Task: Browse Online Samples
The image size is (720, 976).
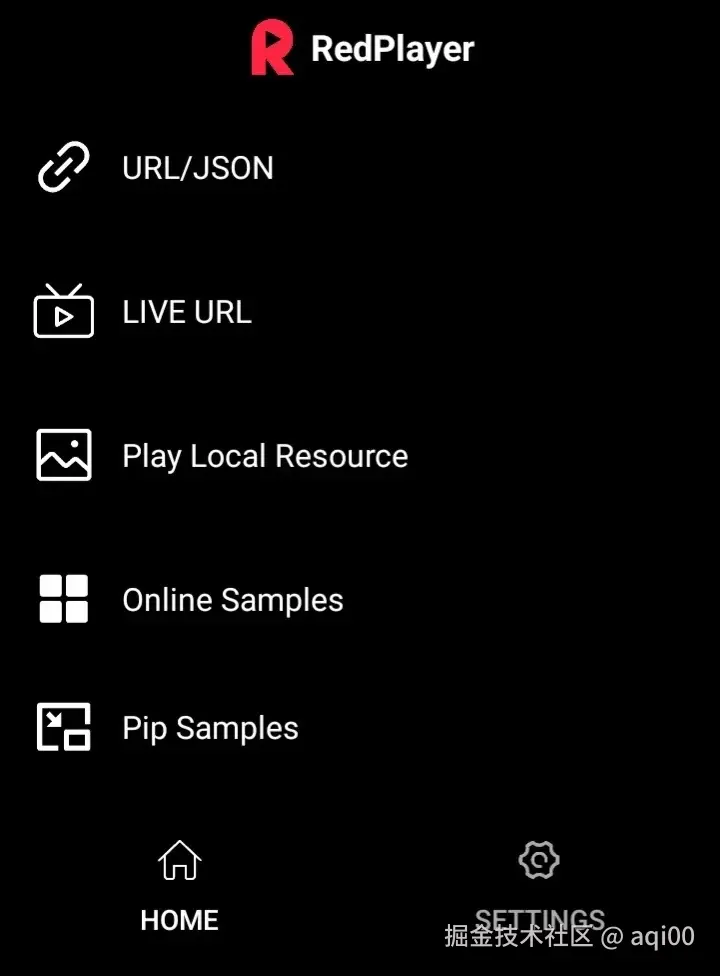Action: point(232,600)
